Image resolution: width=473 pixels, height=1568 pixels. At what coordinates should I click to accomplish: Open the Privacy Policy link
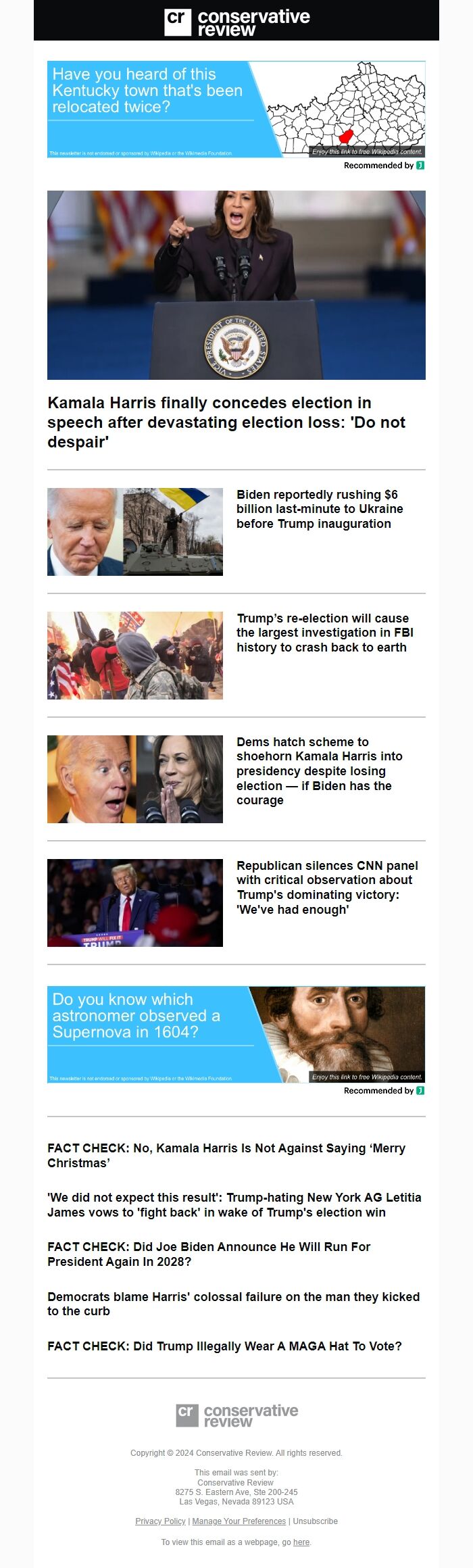coord(160,1521)
